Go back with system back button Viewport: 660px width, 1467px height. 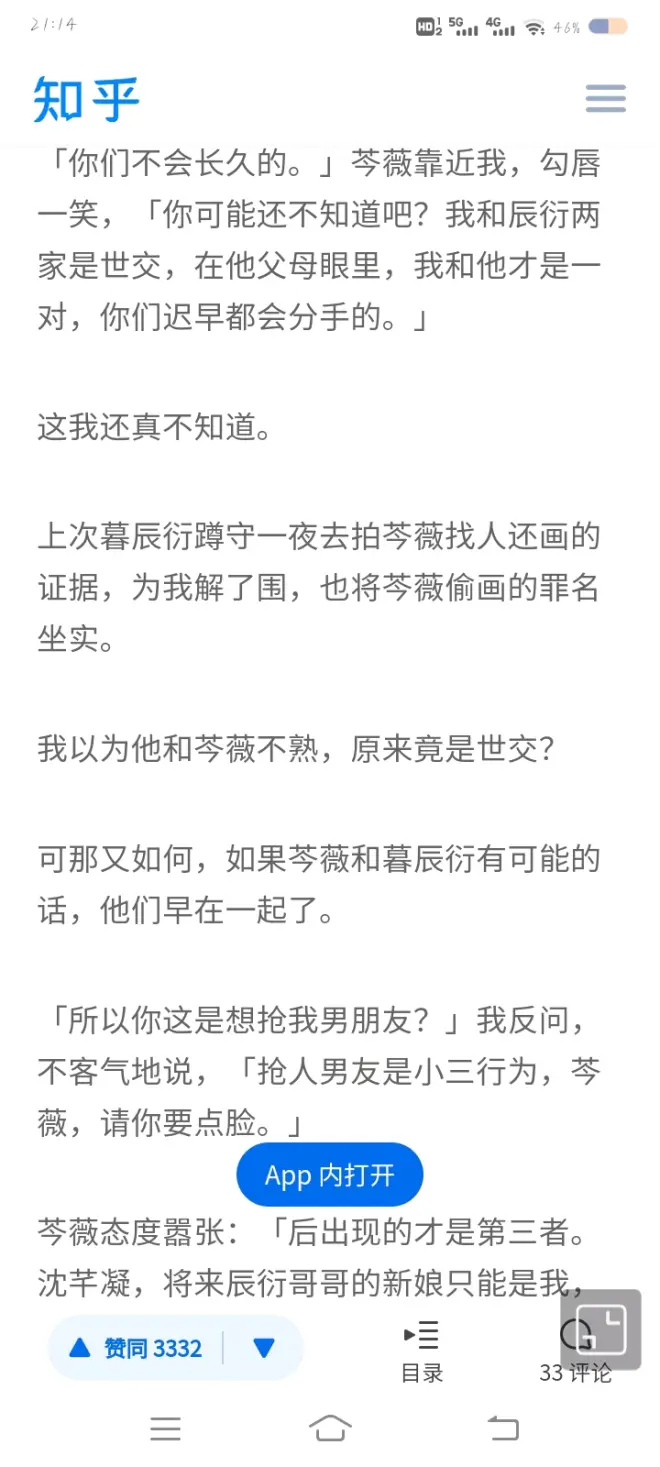click(503, 1428)
